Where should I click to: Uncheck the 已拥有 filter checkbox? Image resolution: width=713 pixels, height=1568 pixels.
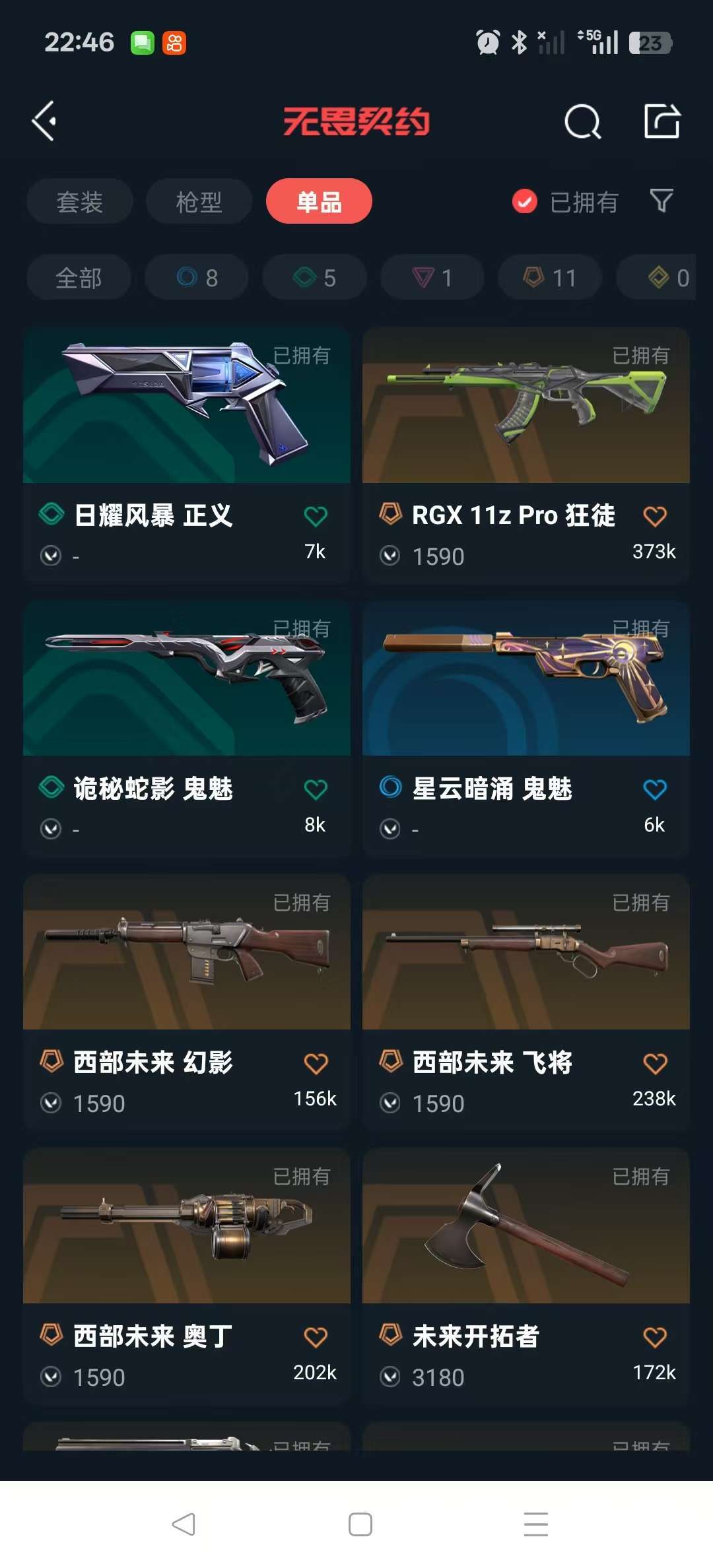click(525, 202)
